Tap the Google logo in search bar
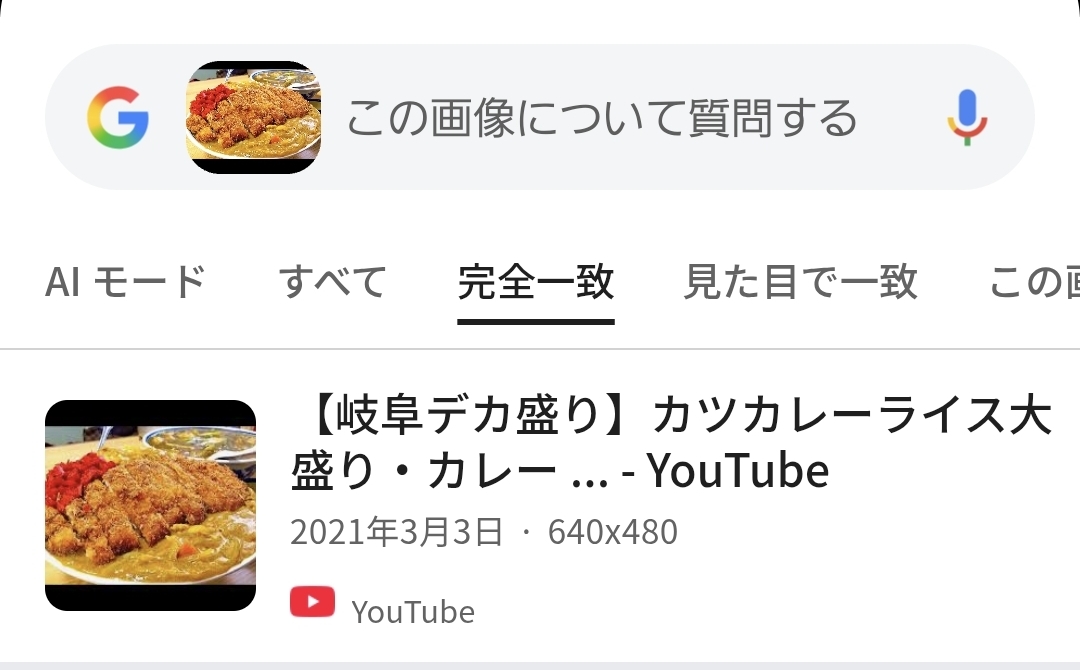This screenshot has height=670, width=1080. 118,117
